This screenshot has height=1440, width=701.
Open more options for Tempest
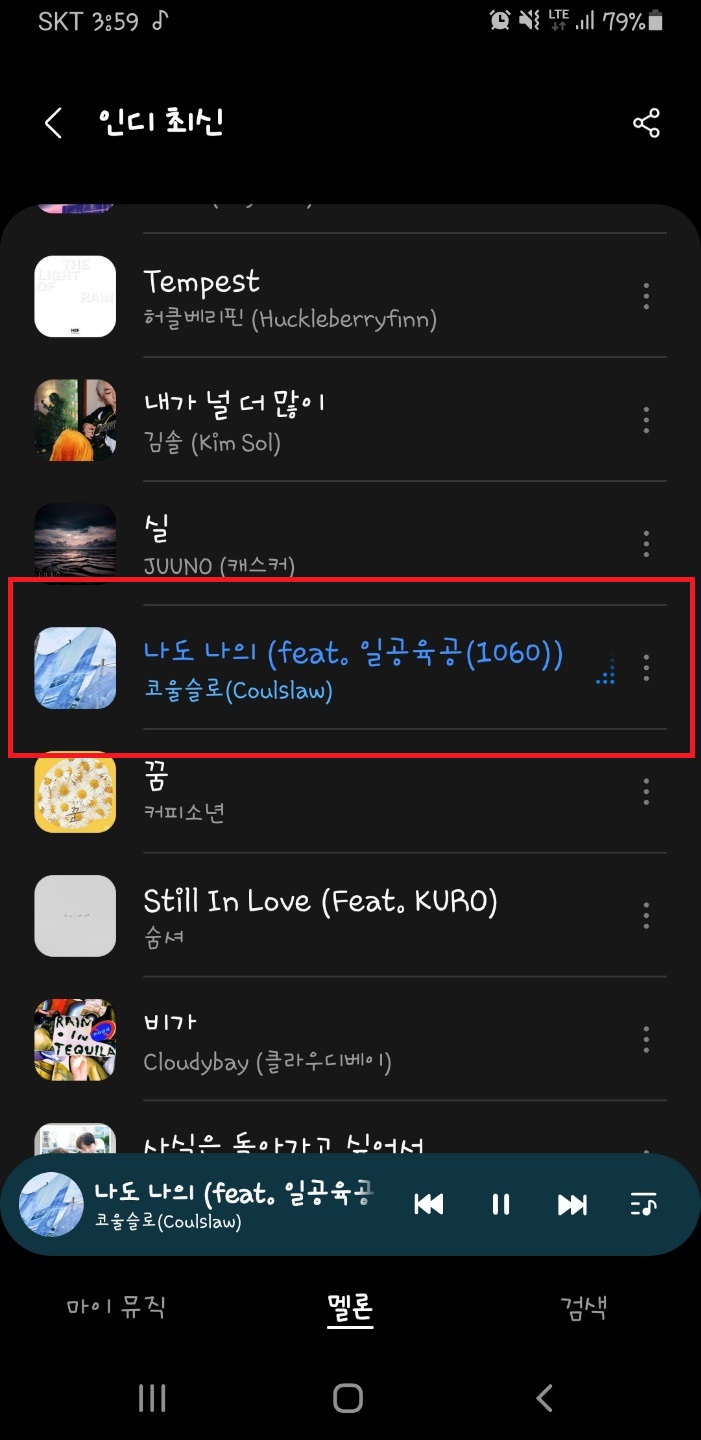[x=646, y=297]
